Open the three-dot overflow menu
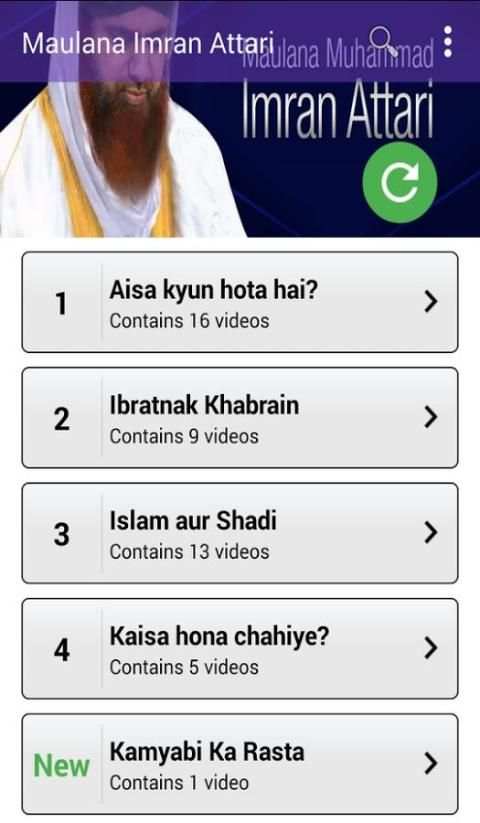 pyautogui.click(x=447, y=42)
